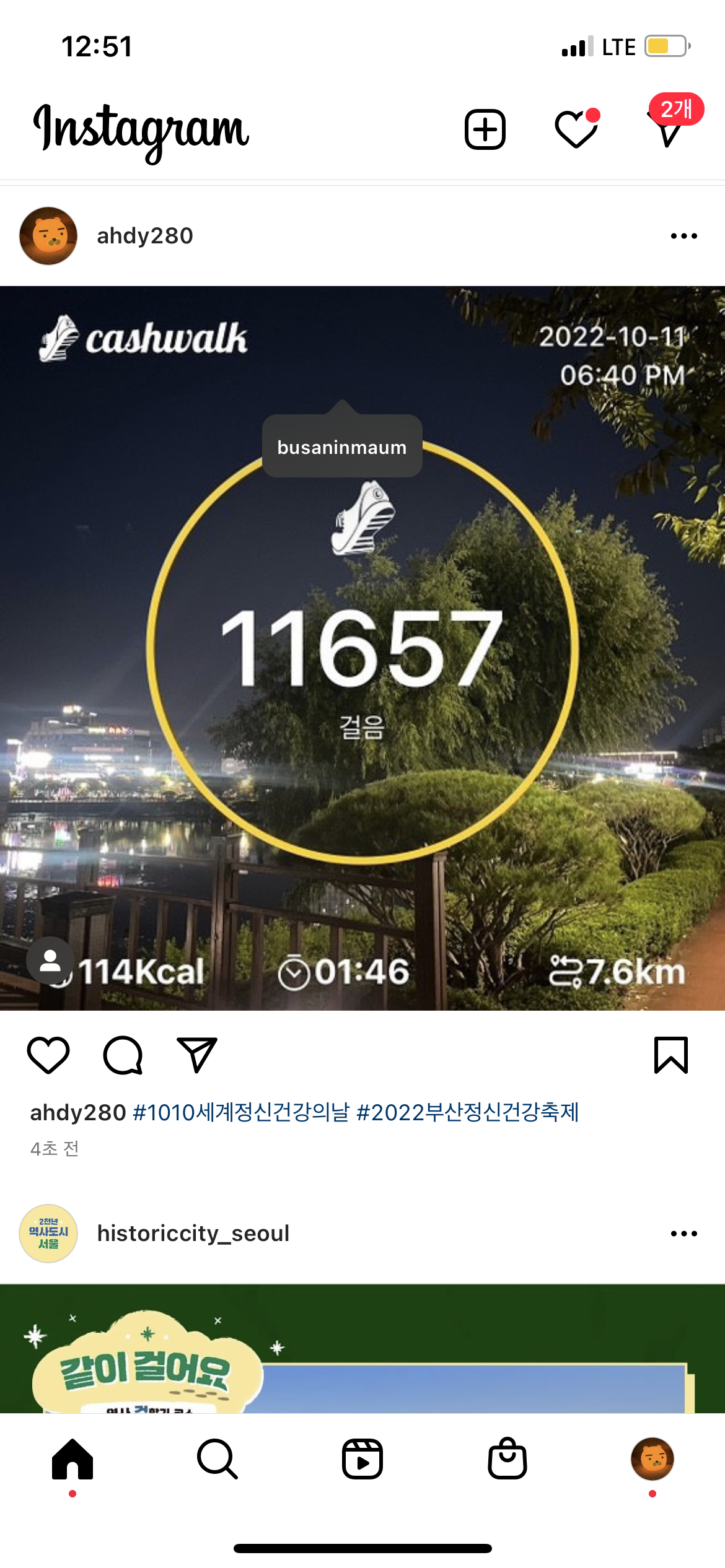Open hashtag #2022부산정신건강축제
The image size is (725, 1568).
[x=468, y=1113]
